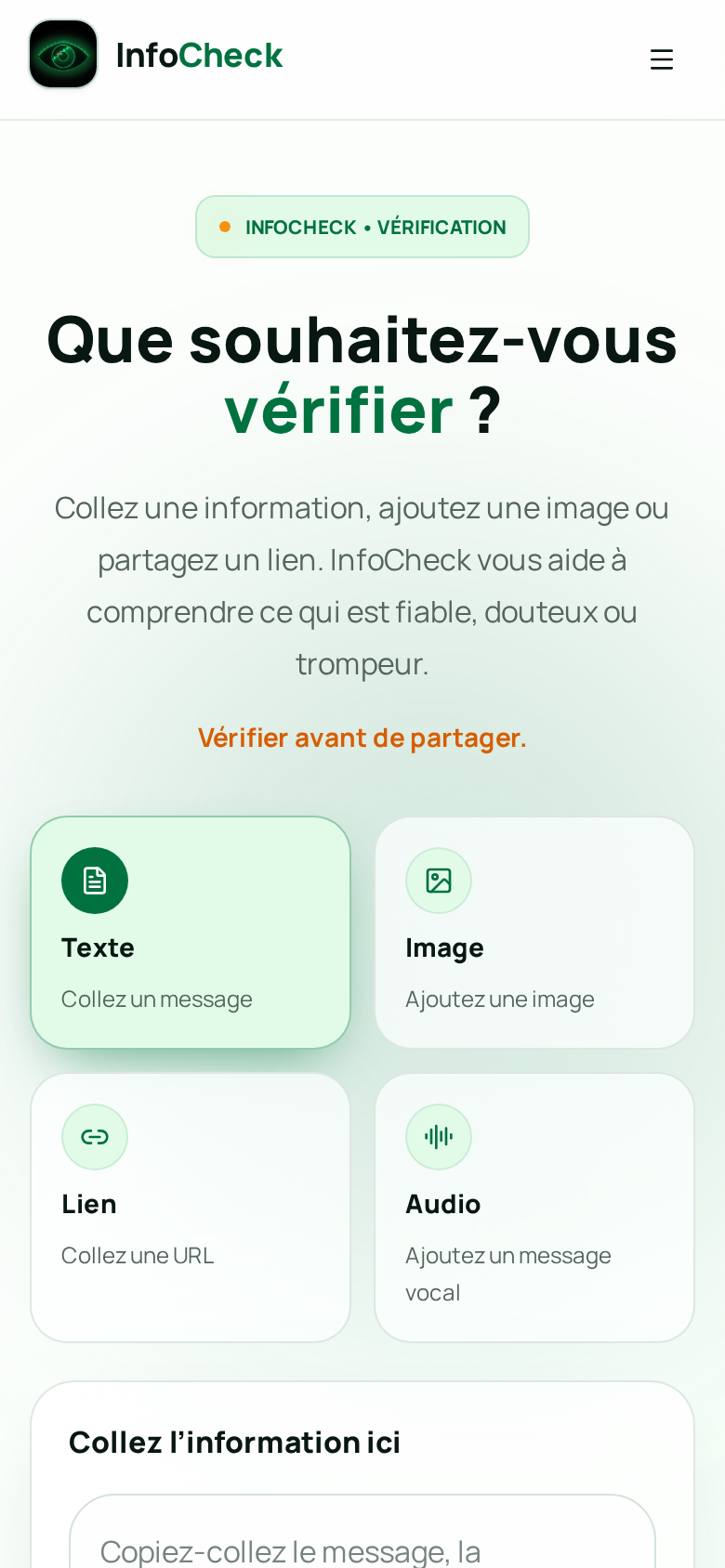Choose the Image verification card

(x=534, y=933)
